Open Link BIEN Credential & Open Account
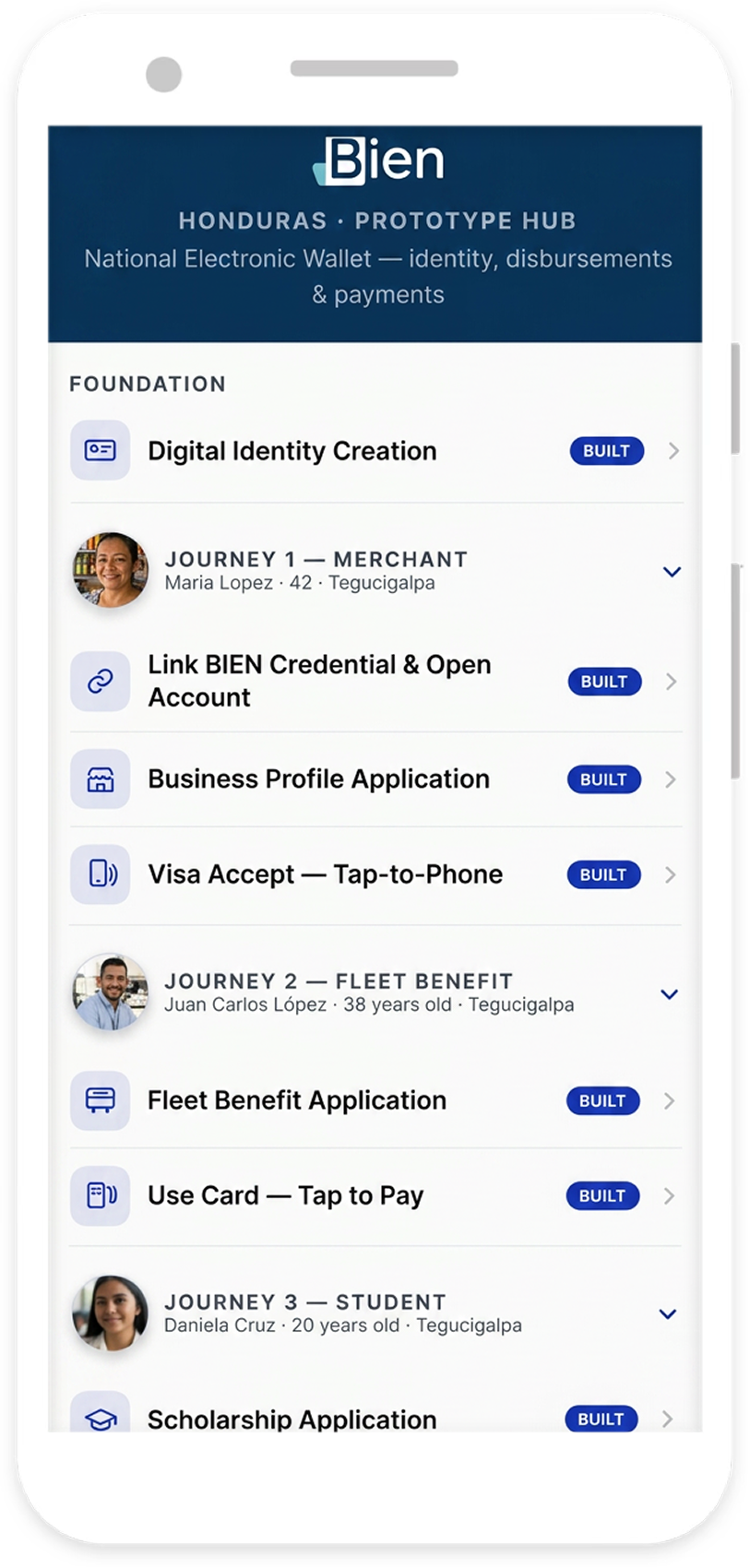The width and height of the screenshot is (750, 1568). point(376,682)
